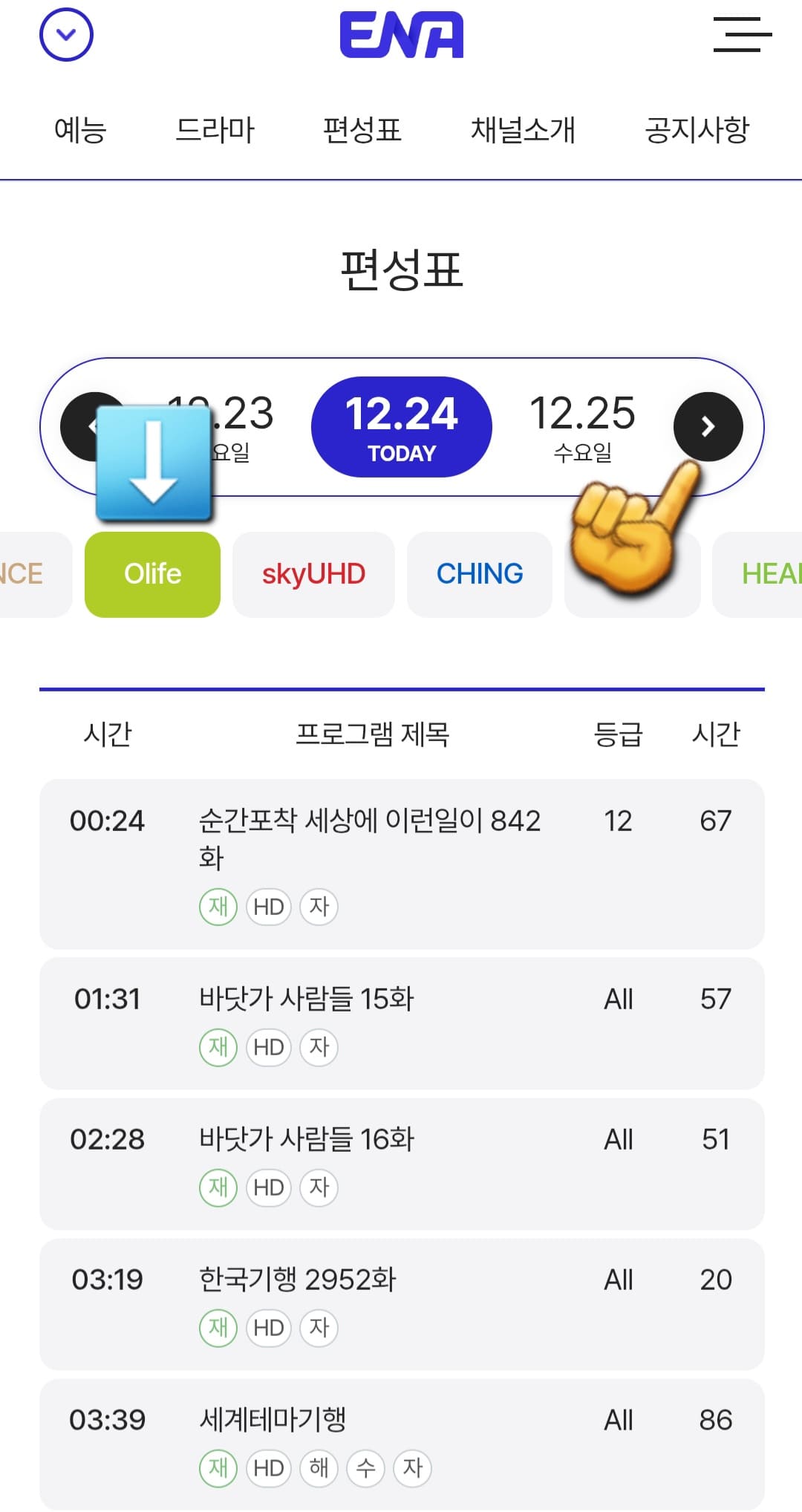The height and width of the screenshot is (1512, 802).
Task: Click the next day arrow
Action: (708, 426)
